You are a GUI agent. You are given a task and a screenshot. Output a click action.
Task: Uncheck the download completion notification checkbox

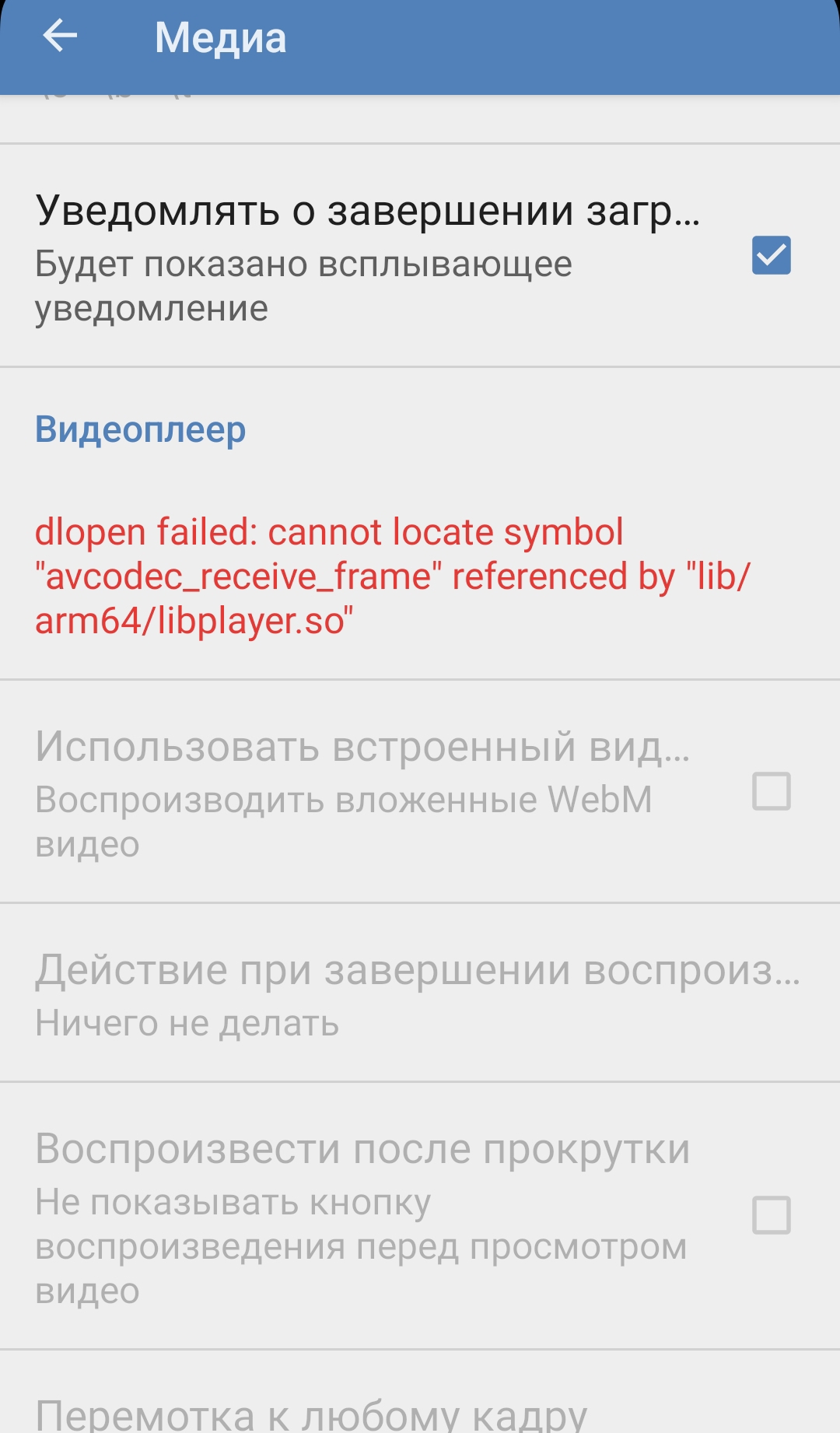click(x=771, y=256)
